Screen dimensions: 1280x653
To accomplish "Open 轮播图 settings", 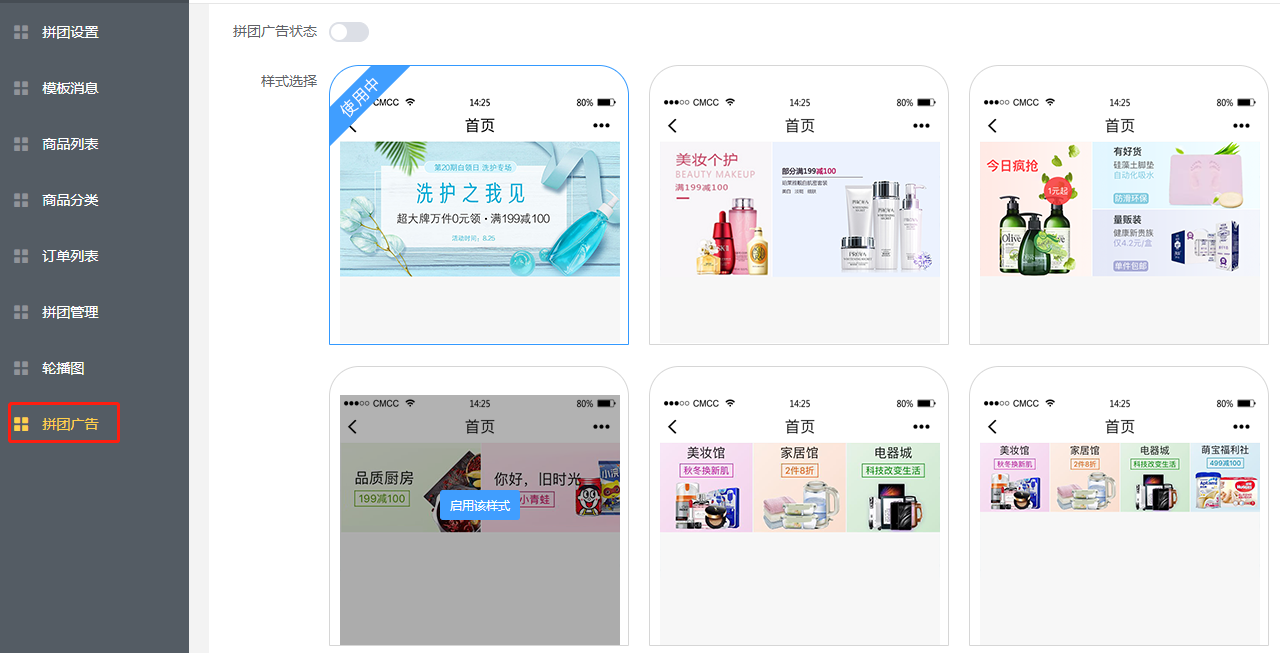I will 63,368.
